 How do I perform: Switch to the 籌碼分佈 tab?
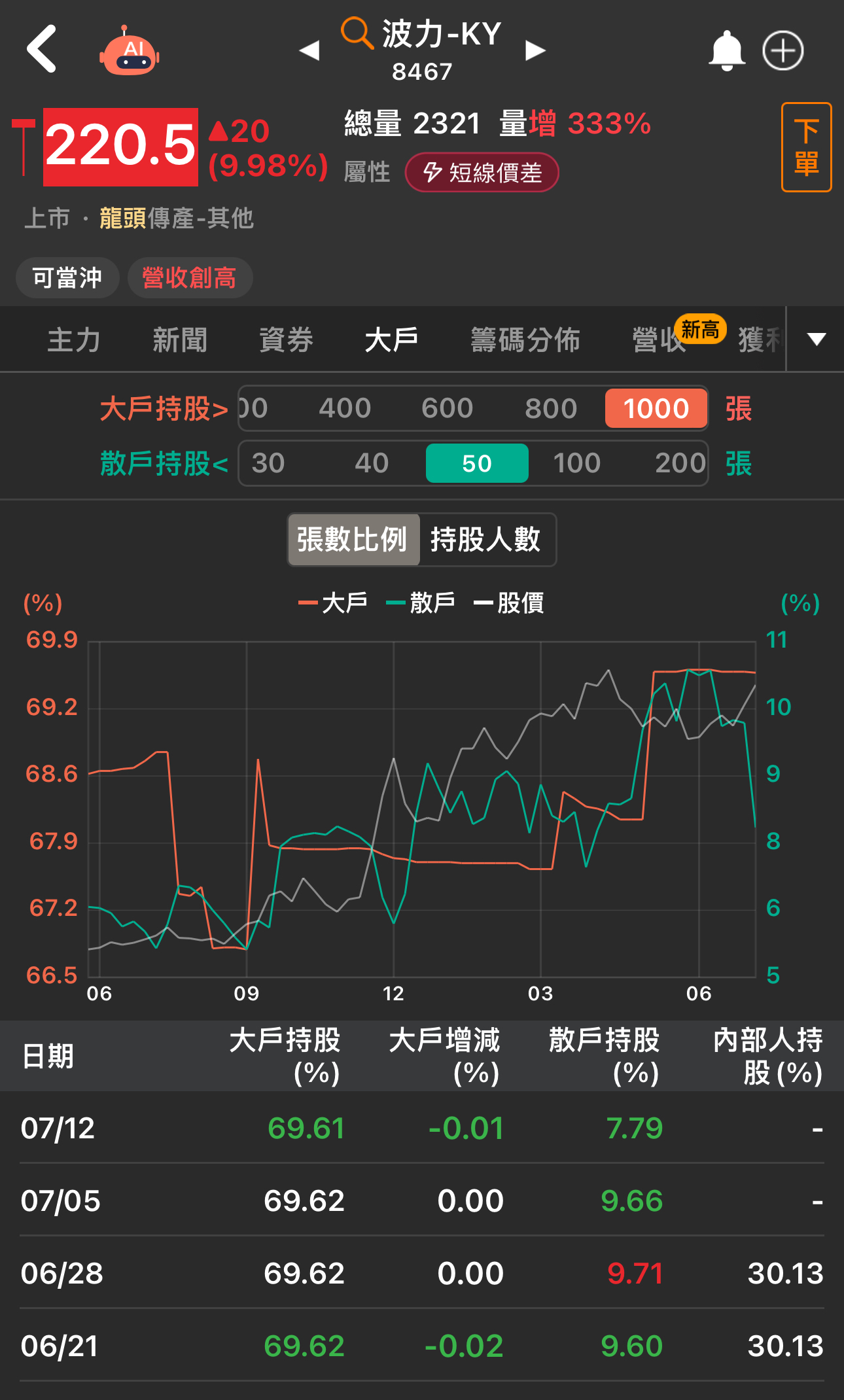coord(525,340)
